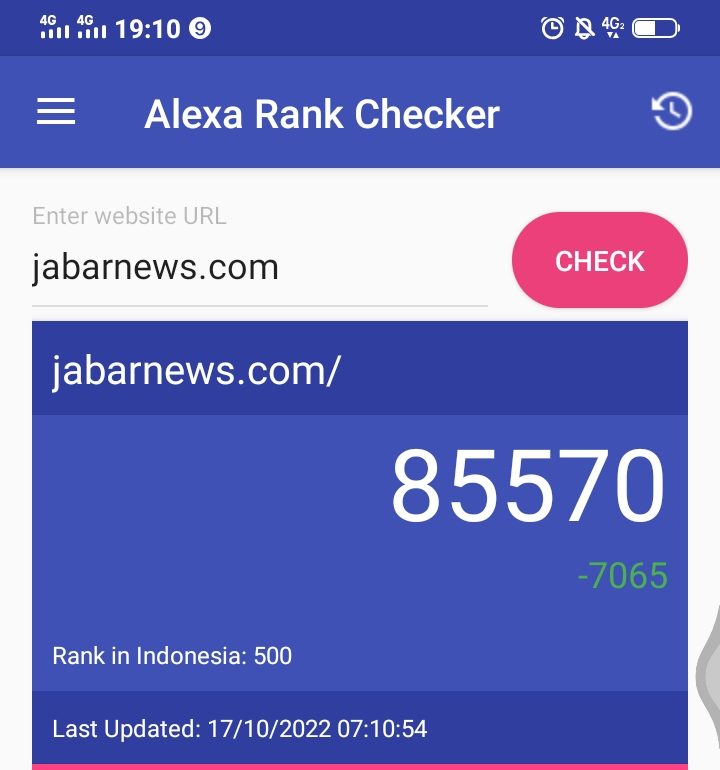Check the rank with CHECK button
This screenshot has height=770, width=720.
599,261
